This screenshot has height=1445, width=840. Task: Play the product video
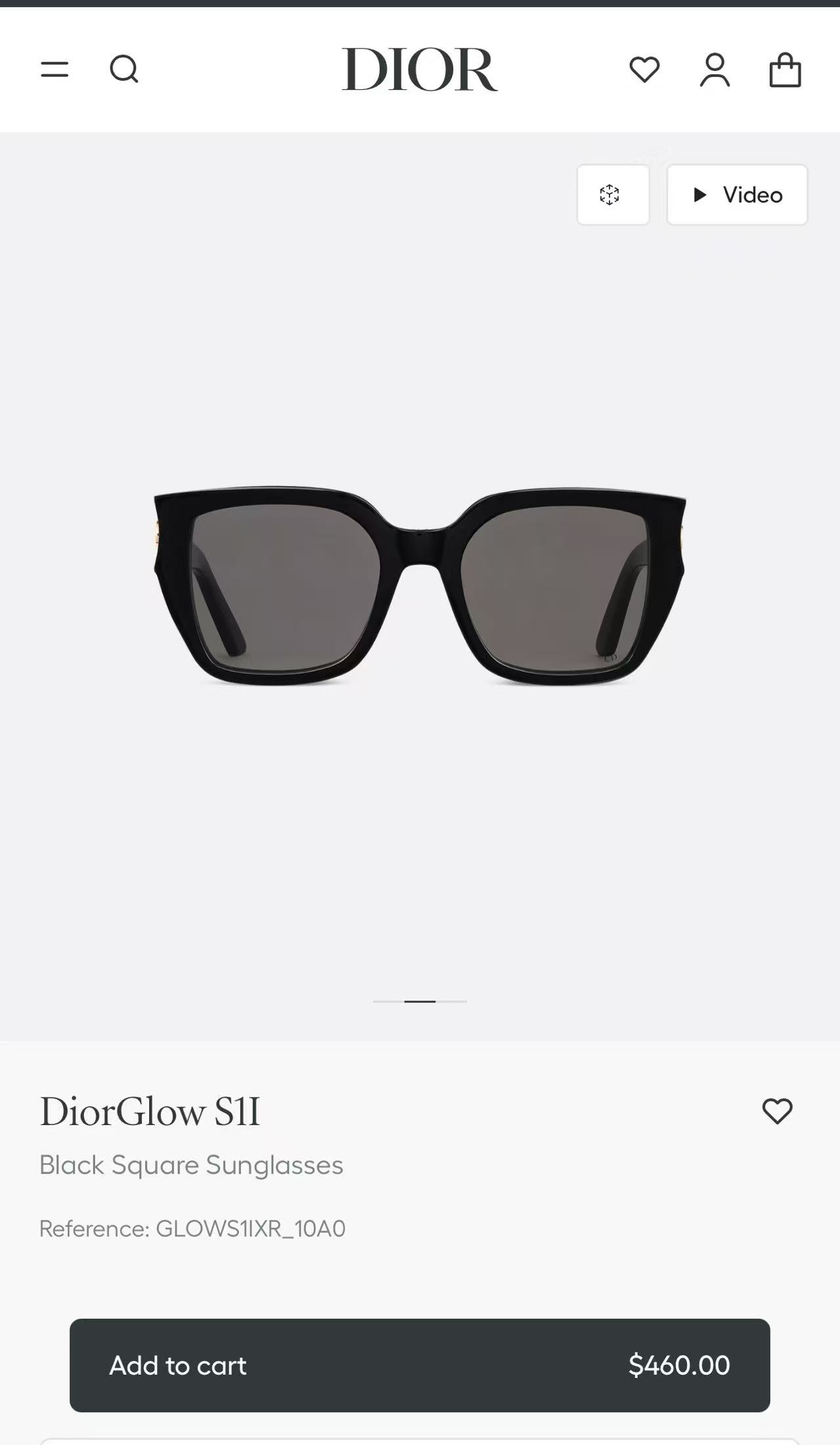point(737,195)
